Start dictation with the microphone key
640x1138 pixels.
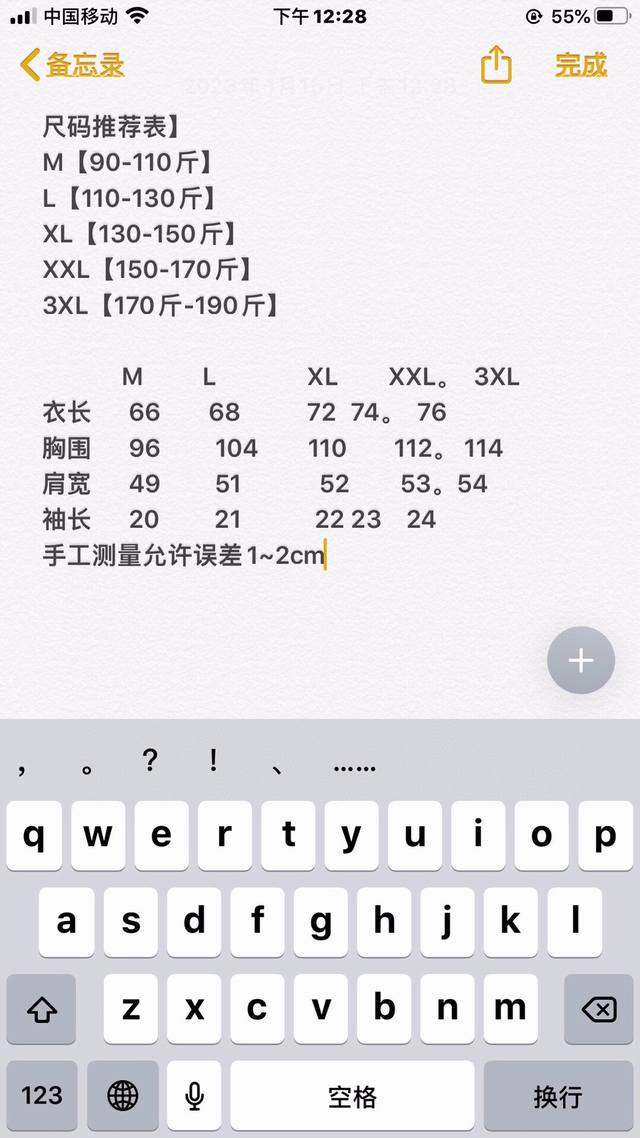[x=194, y=1096]
